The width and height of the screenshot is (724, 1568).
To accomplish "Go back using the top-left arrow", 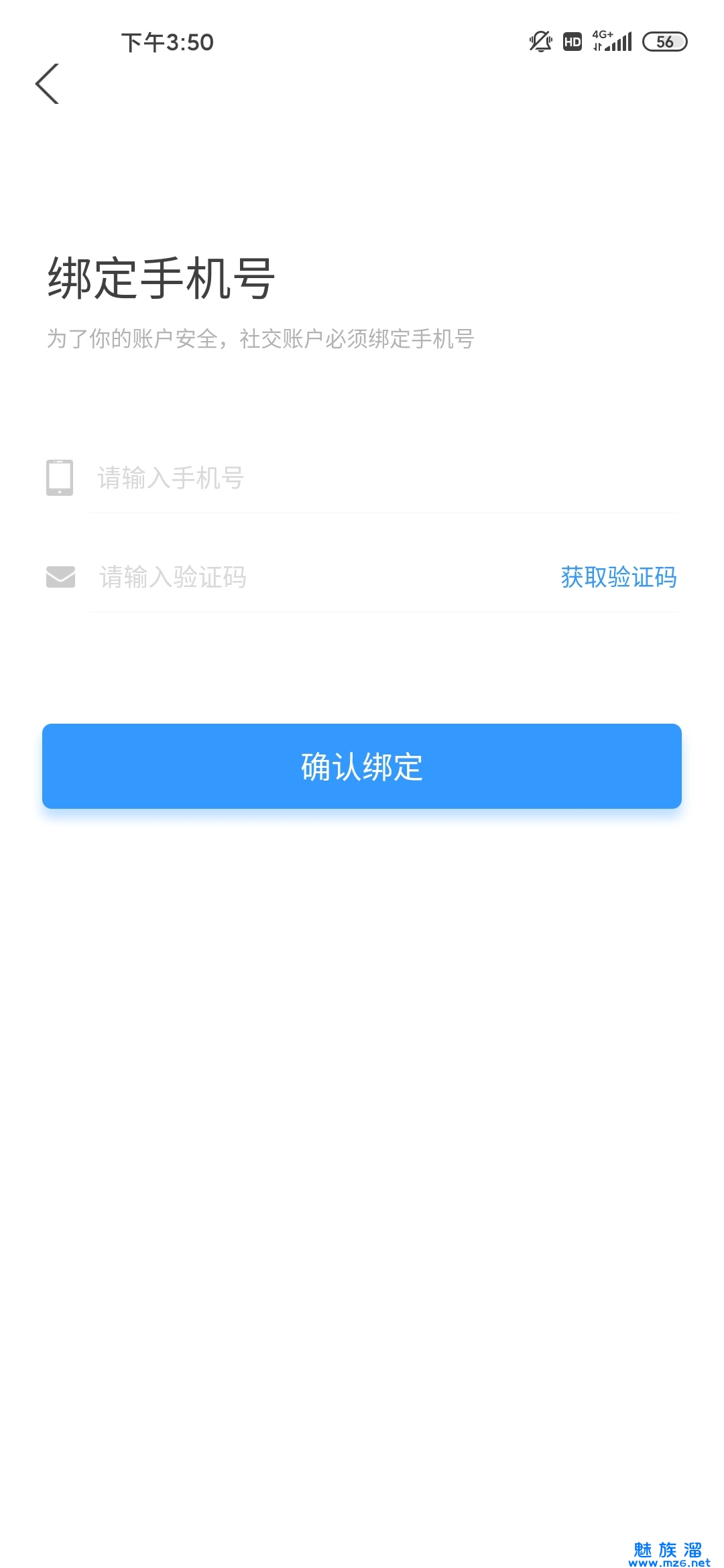I will pyautogui.click(x=47, y=84).
